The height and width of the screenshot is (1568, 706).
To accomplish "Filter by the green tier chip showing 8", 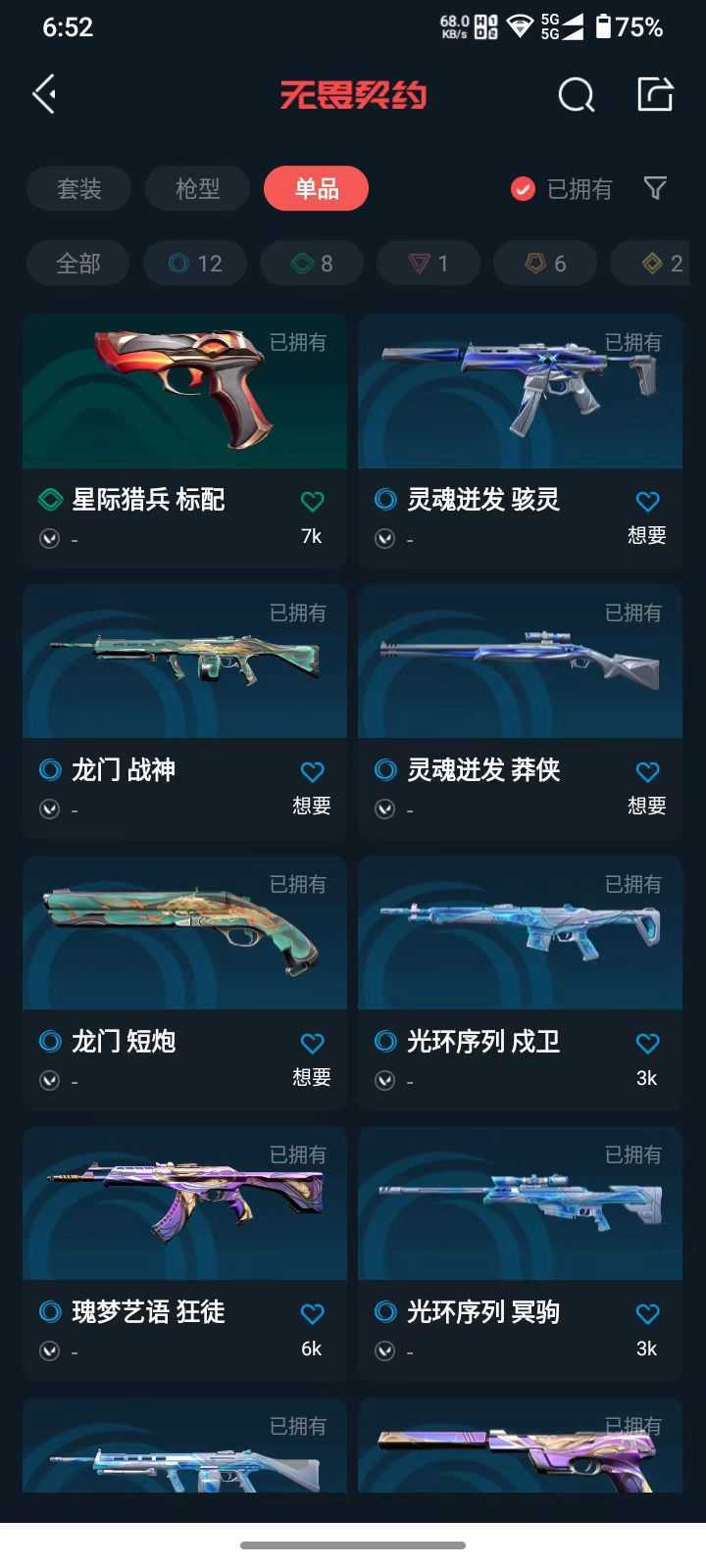I will [312, 263].
